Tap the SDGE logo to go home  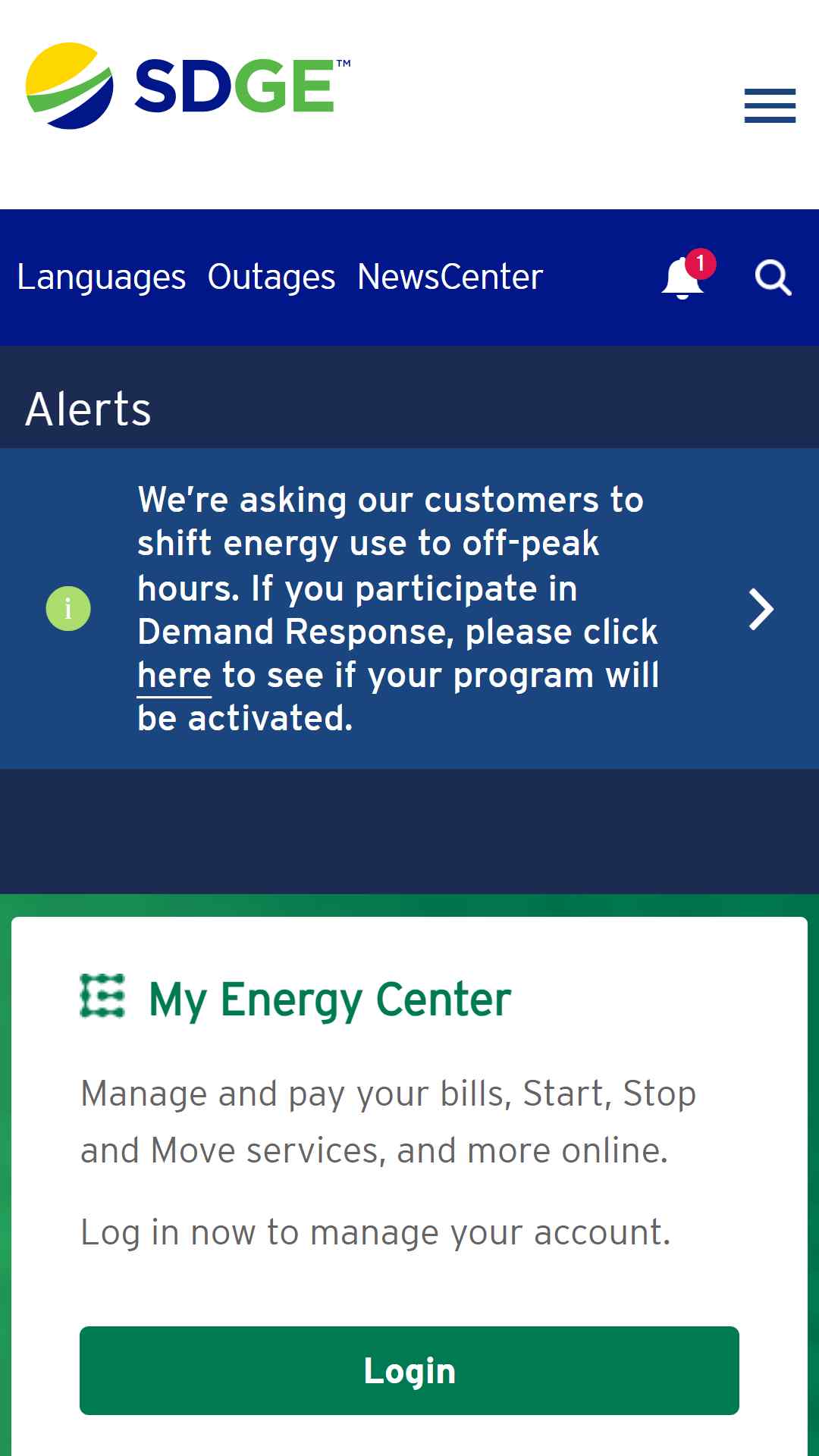(x=187, y=86)
